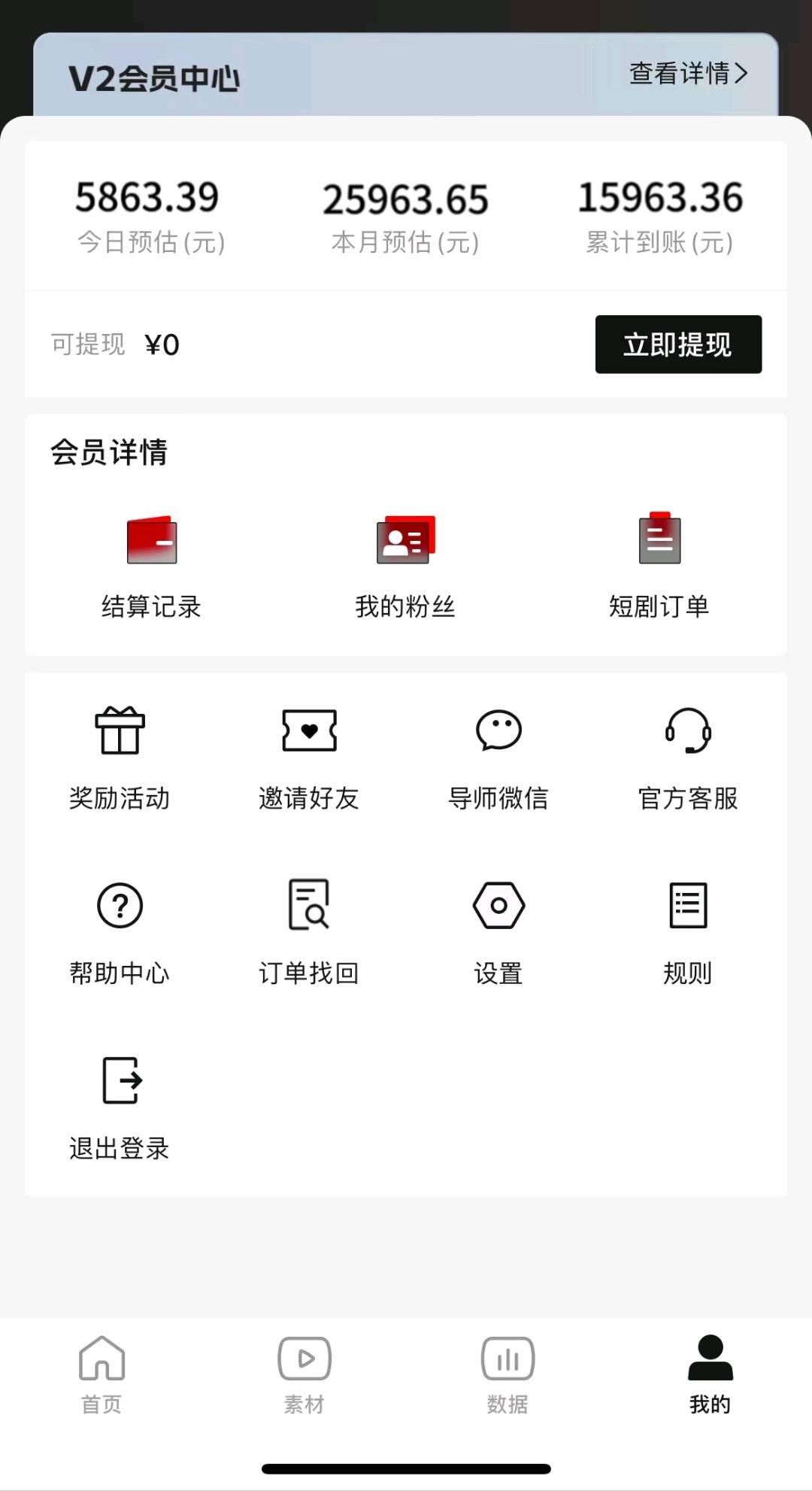Open 查看详情 in V2会员中心
Screen dimensions: 812x1491
688,74
